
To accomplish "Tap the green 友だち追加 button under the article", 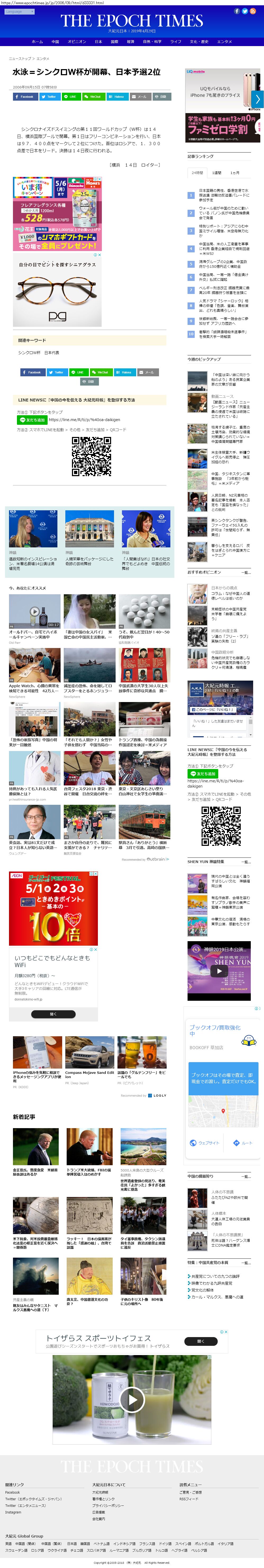I will [32, 420].
